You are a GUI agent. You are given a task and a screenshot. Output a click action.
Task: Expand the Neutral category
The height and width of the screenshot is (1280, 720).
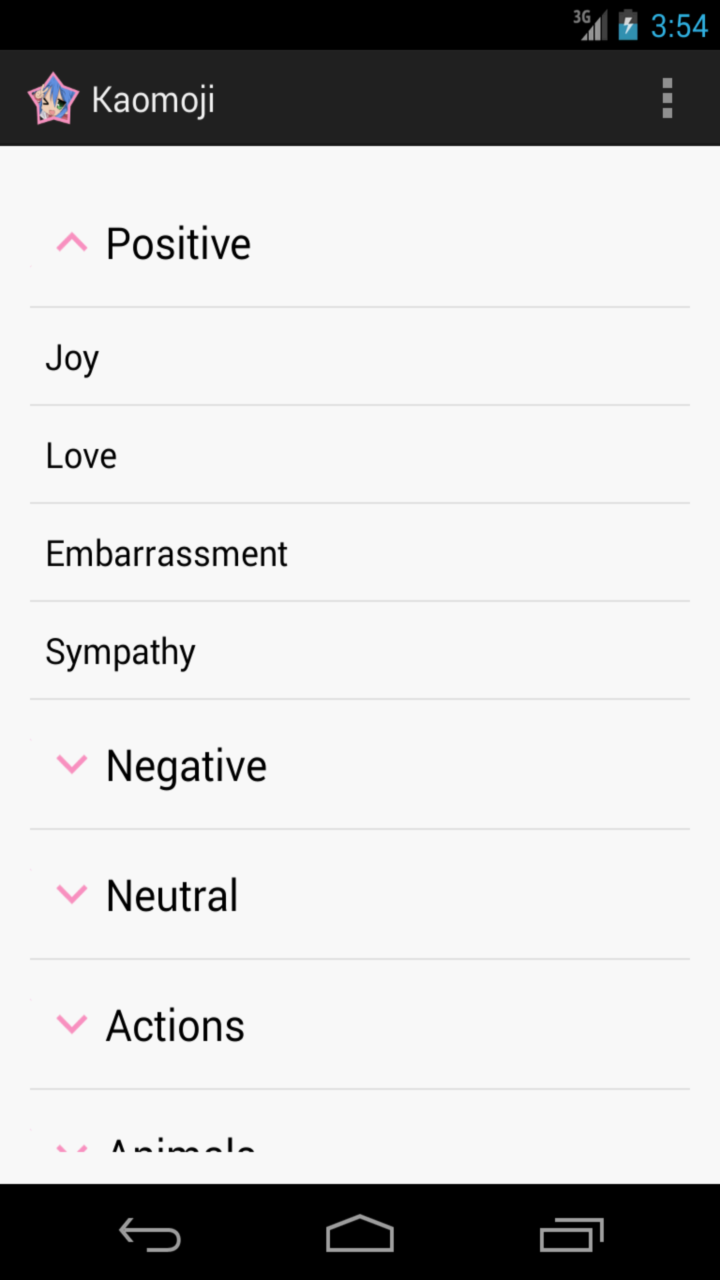point(171,895)
